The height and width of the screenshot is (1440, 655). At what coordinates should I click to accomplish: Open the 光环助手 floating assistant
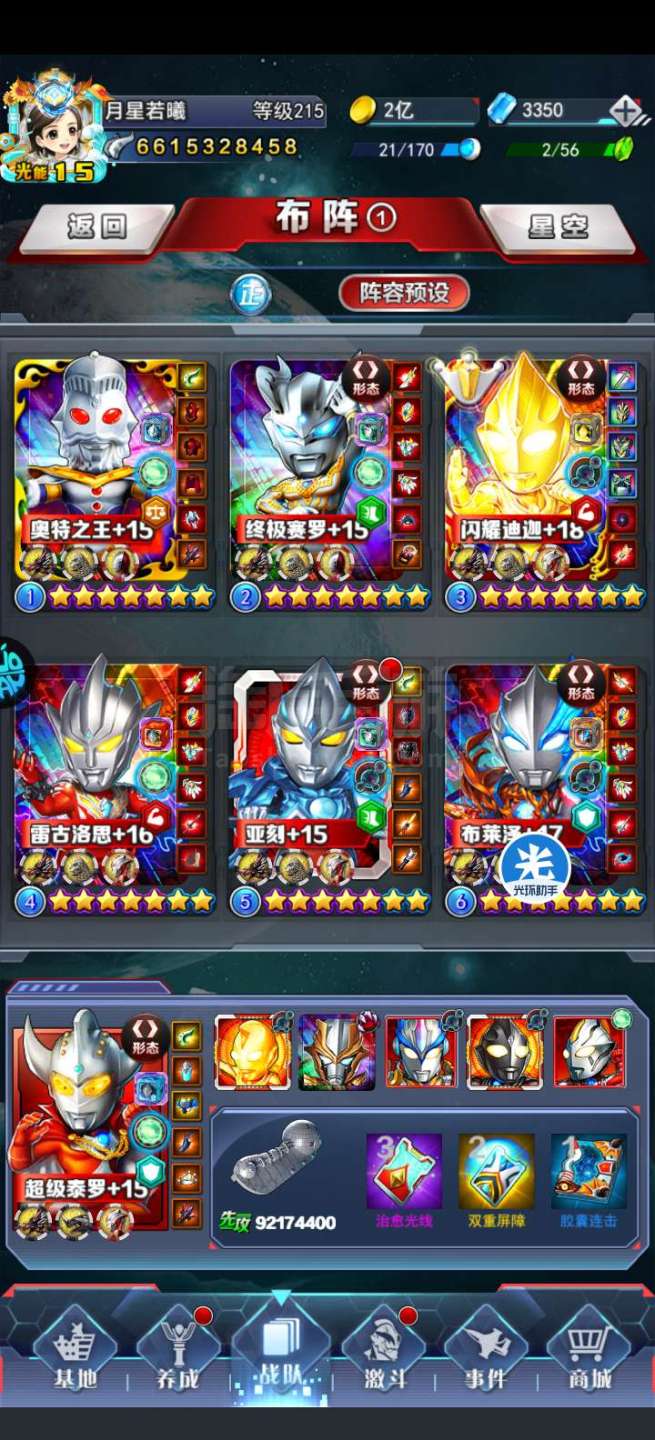(x=535, y=865)
